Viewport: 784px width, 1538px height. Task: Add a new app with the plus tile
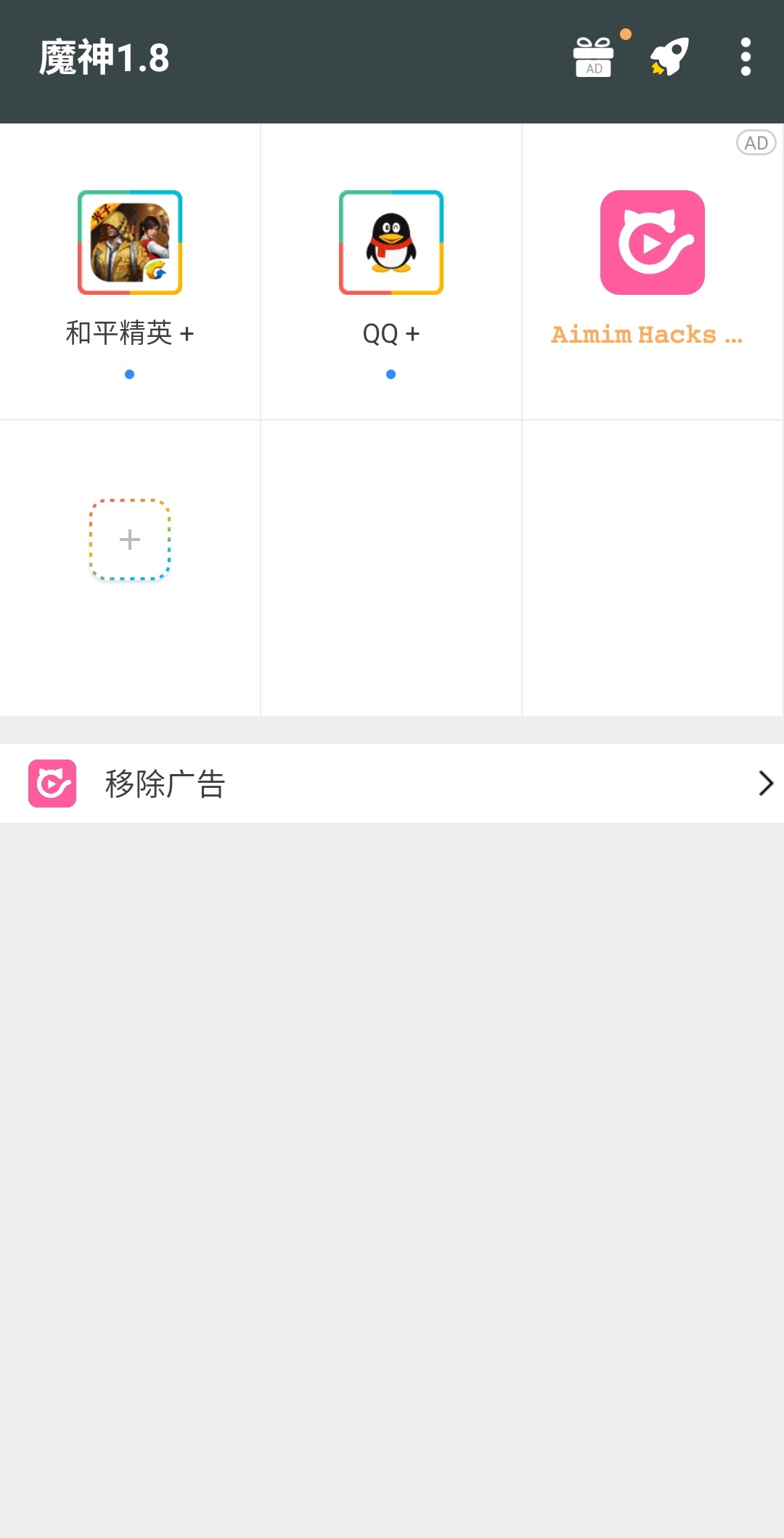coord(130,540)
